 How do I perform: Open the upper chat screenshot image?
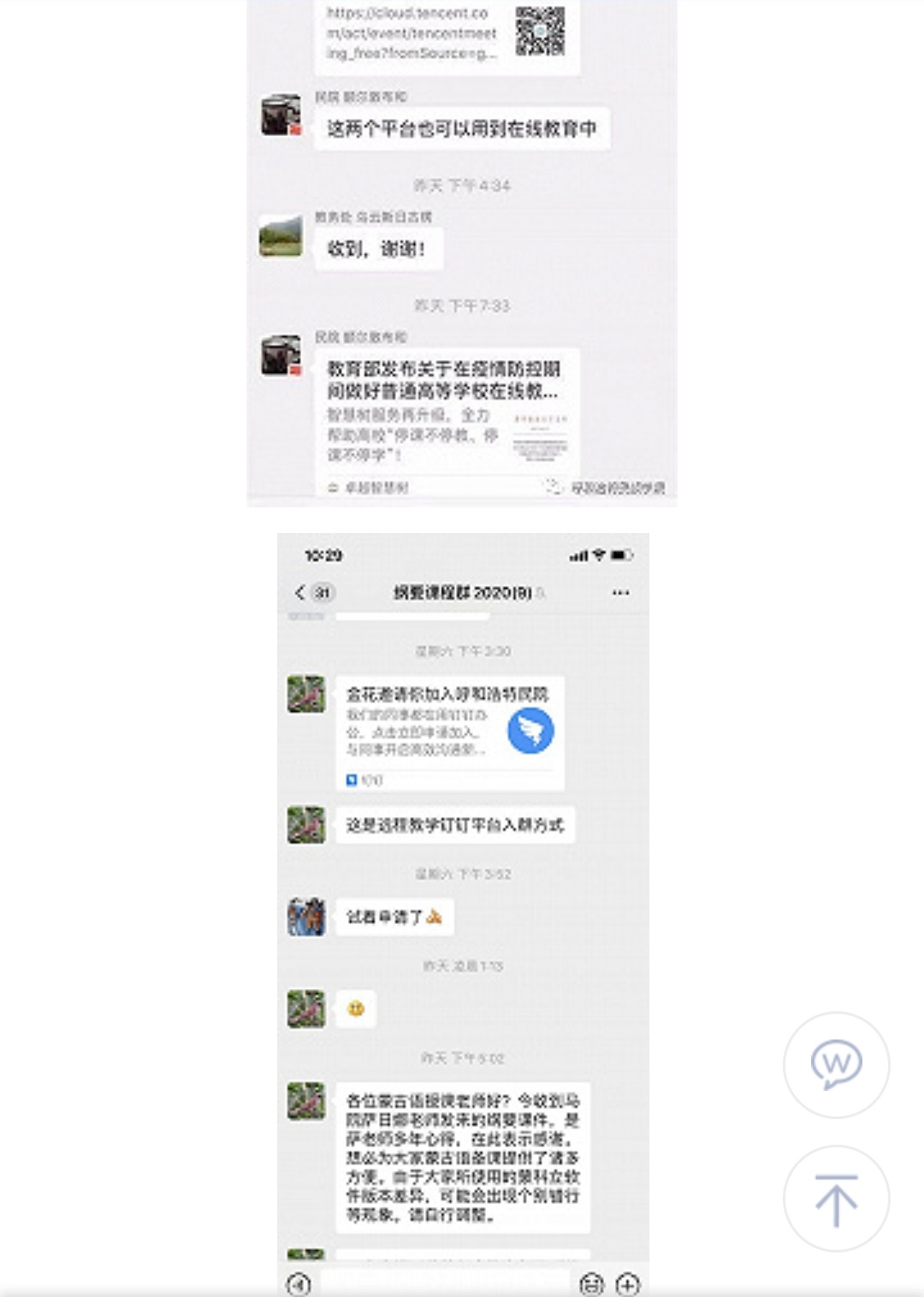[462, 253]
